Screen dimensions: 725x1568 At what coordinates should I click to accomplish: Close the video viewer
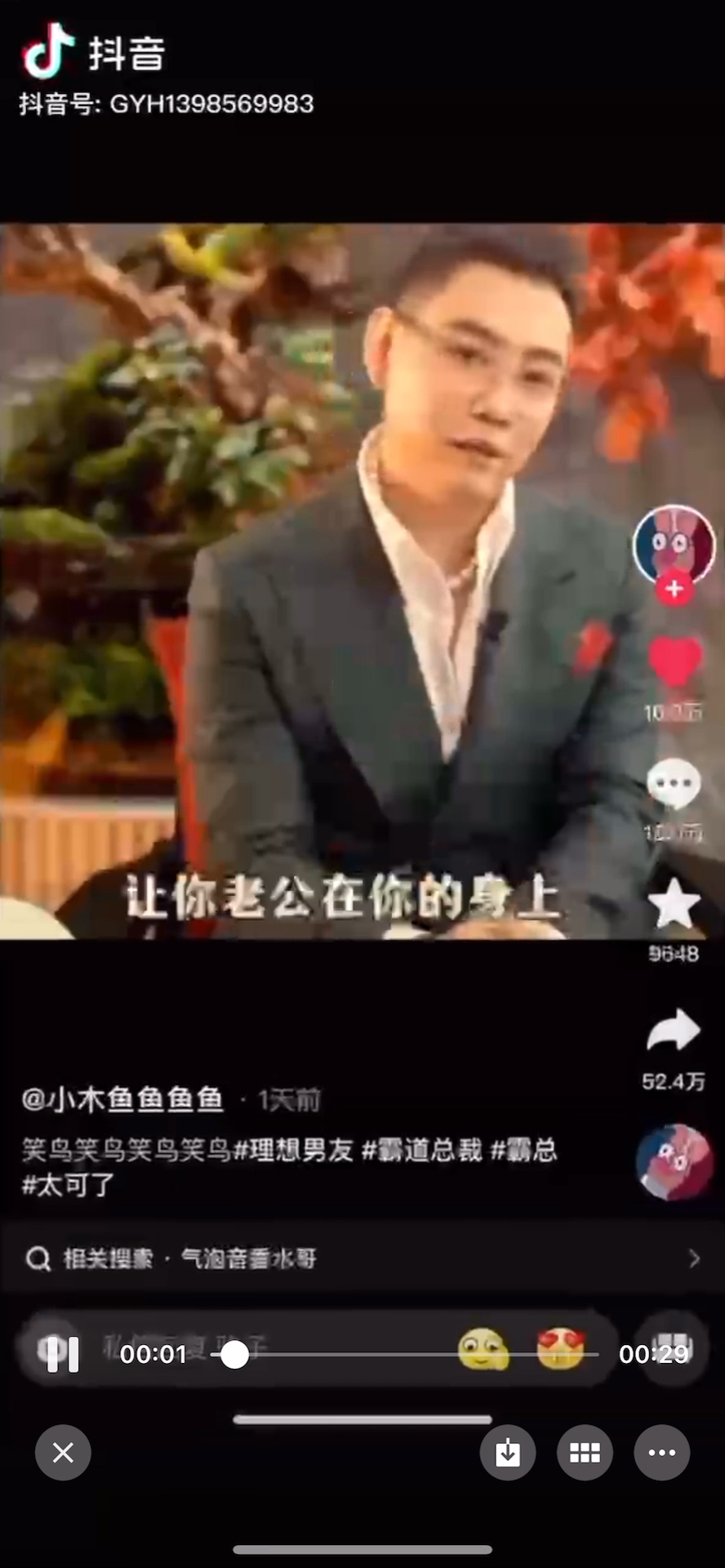point(63,1453)
